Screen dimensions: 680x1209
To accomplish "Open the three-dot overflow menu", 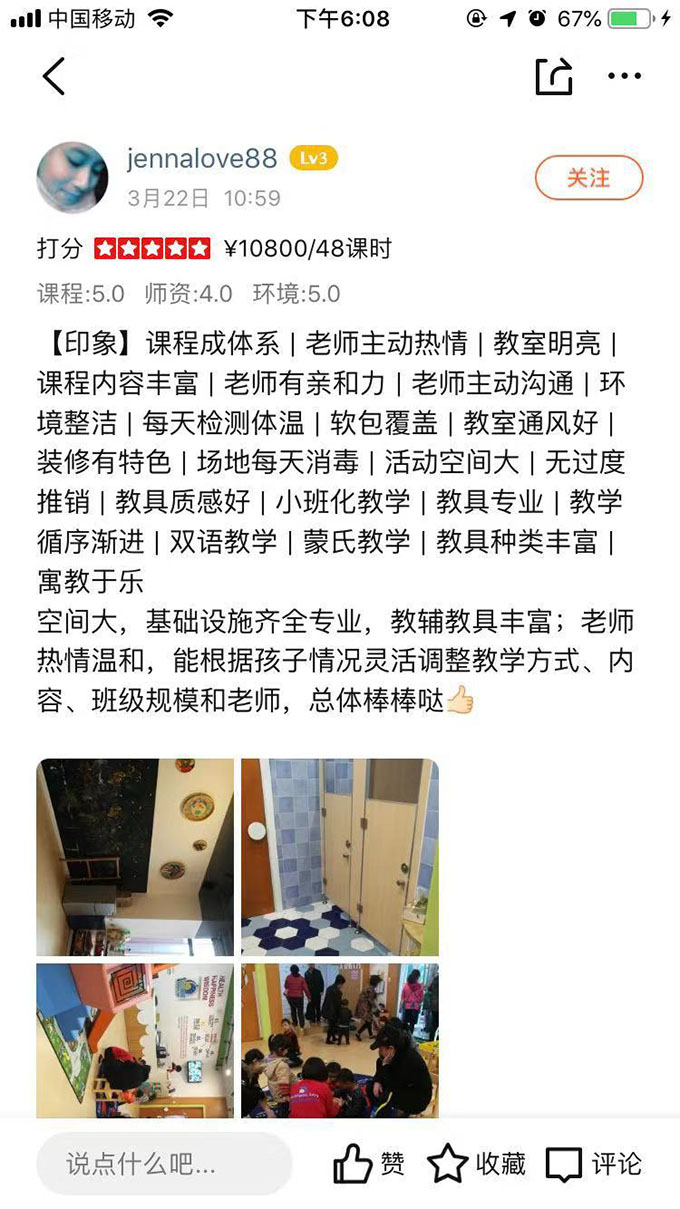I will coord(625,76).
